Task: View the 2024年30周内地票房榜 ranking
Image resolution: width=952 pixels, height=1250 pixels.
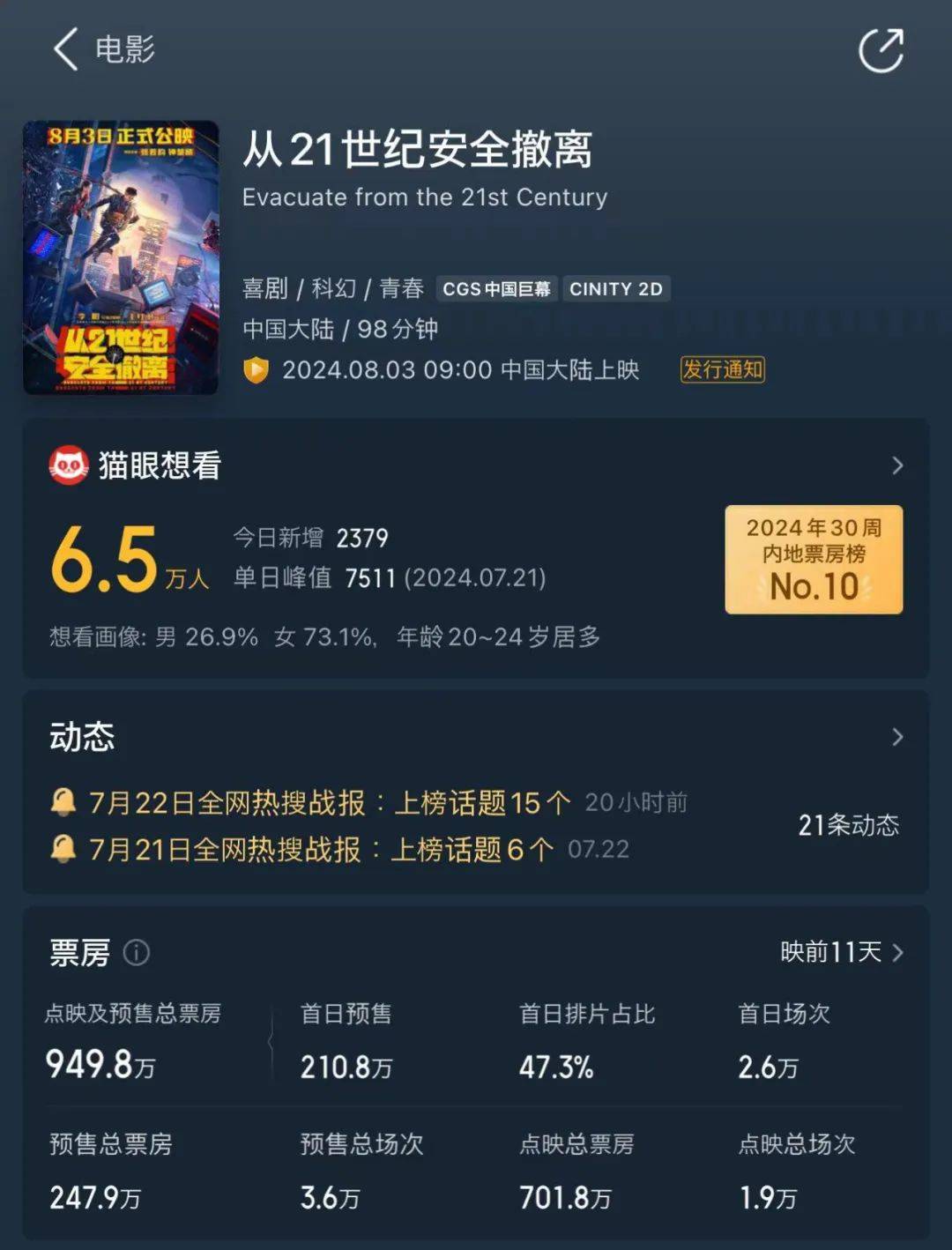Action: 814,559
